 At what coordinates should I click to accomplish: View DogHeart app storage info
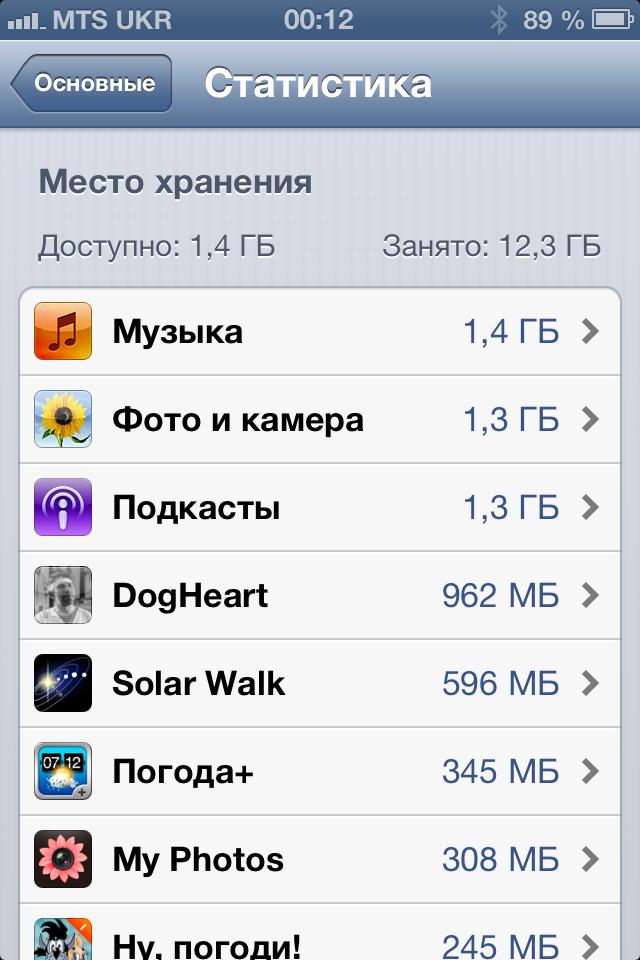point(320,595)
